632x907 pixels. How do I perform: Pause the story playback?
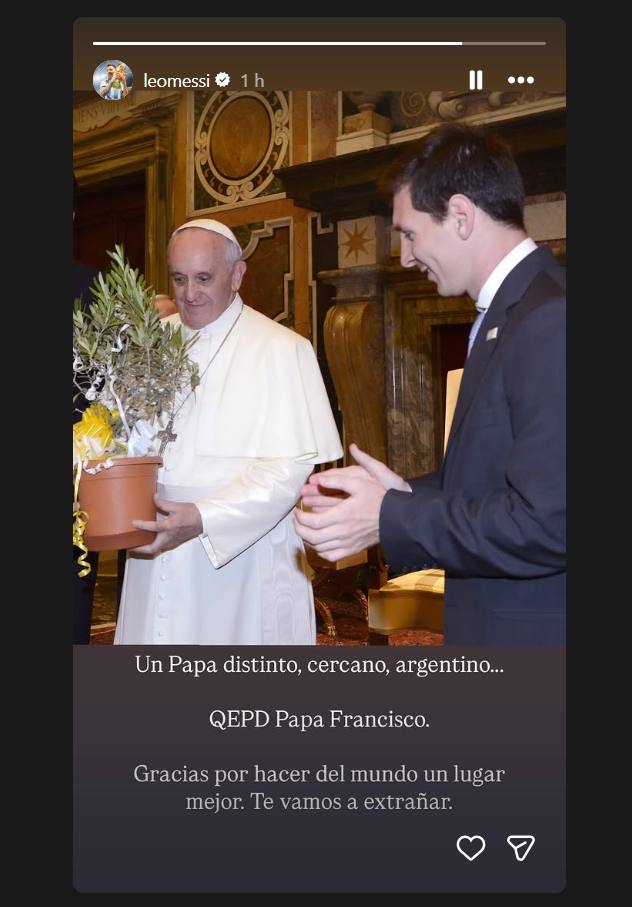[x=476, y=80]
